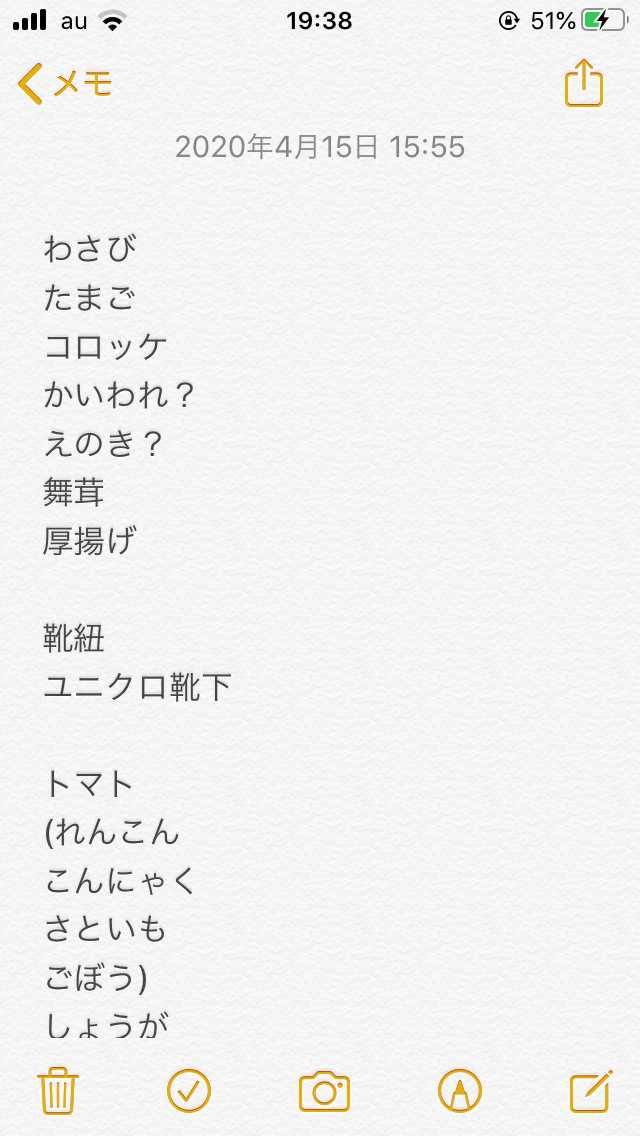The image size is (640, 1136).
Task: Add a checklist with the checkmark icon
Action: tap(189, 1090)
